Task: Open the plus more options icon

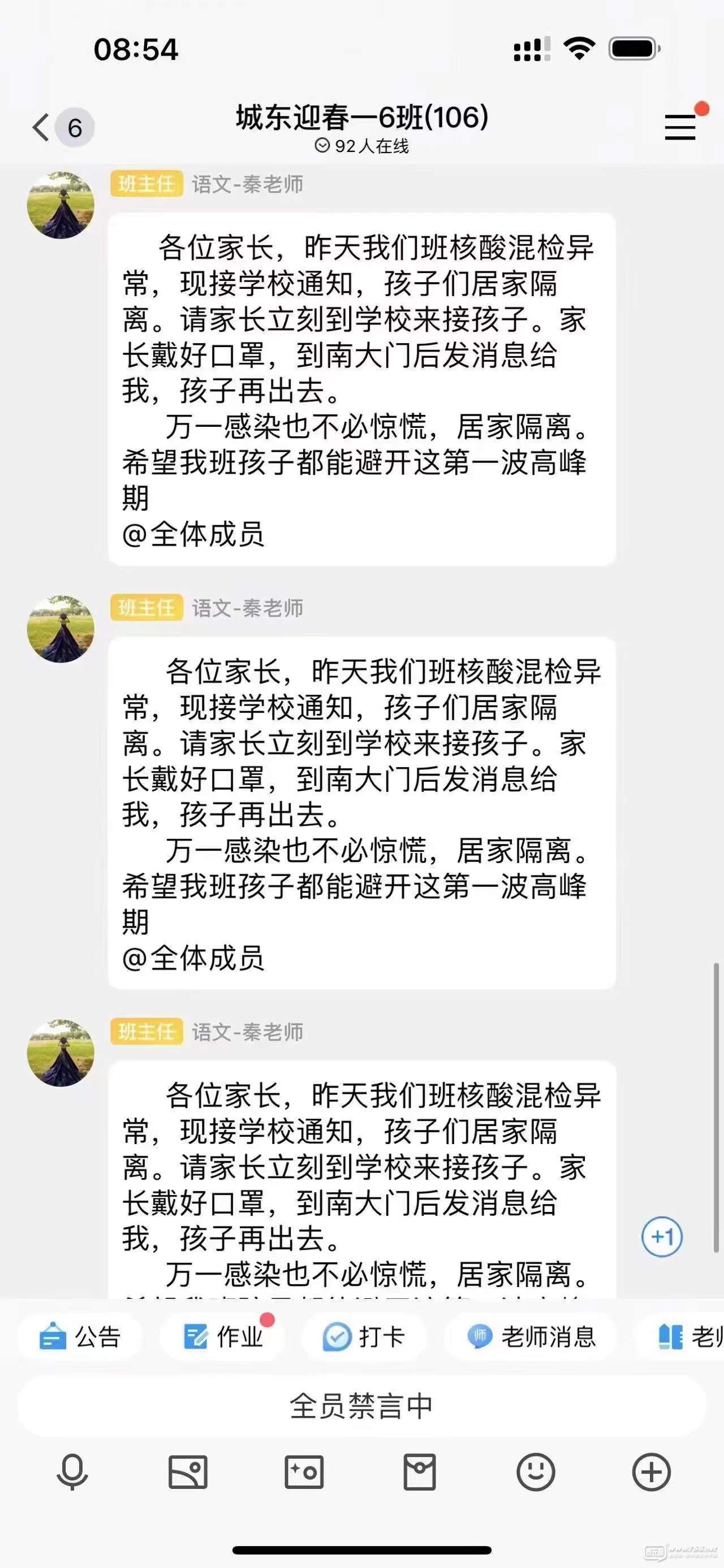Action: pyautogui.click(x=651, y=1472)
